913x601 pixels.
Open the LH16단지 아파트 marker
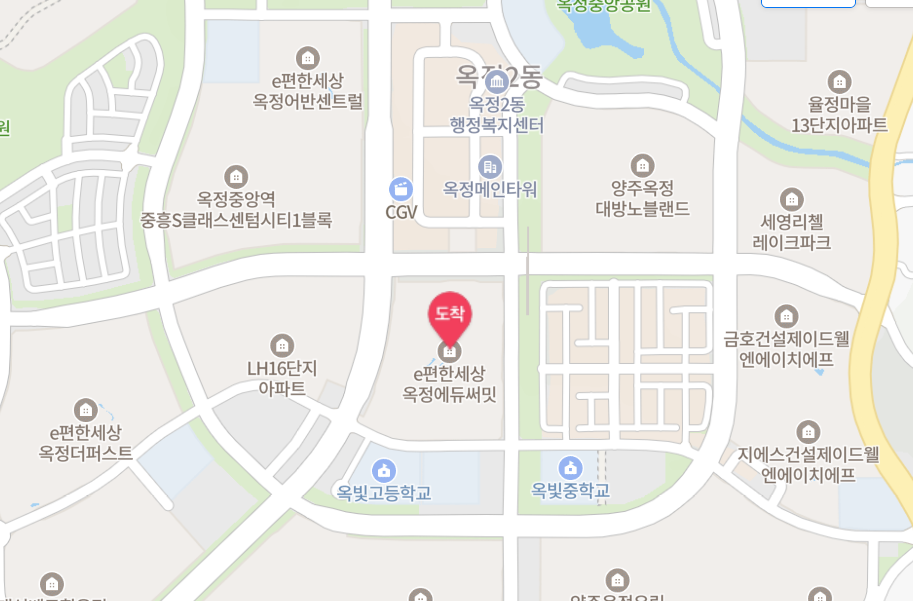click(x=282, y=346)
